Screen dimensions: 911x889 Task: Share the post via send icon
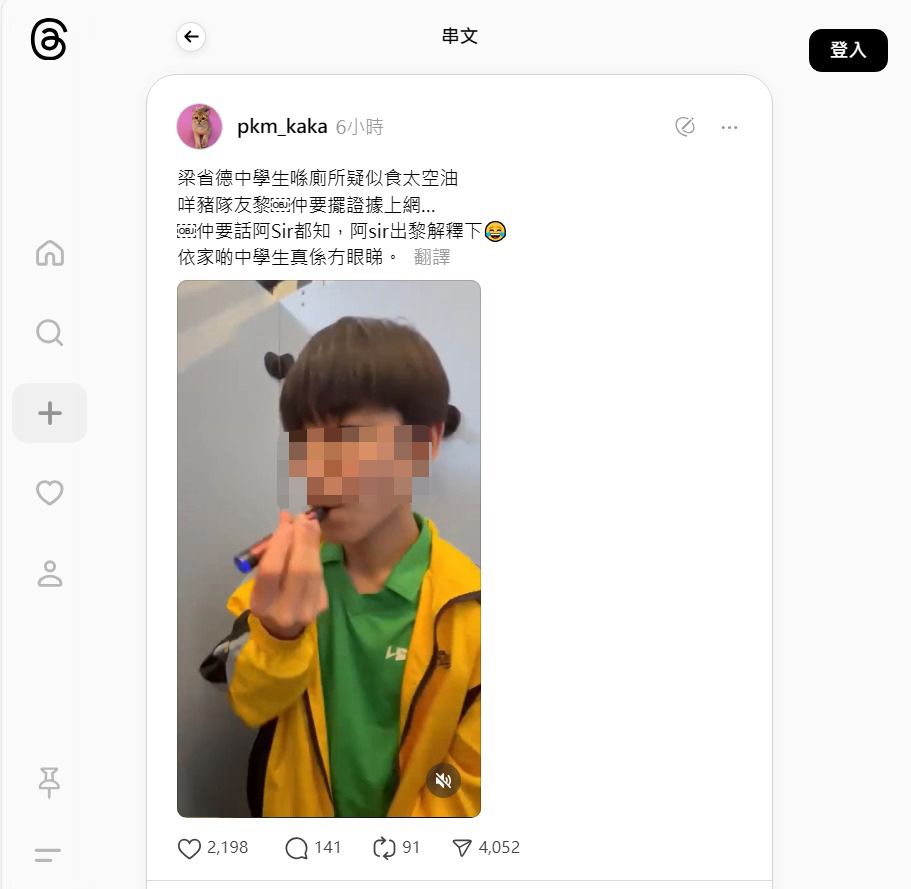pyautogui.click(x=462, y=848)
